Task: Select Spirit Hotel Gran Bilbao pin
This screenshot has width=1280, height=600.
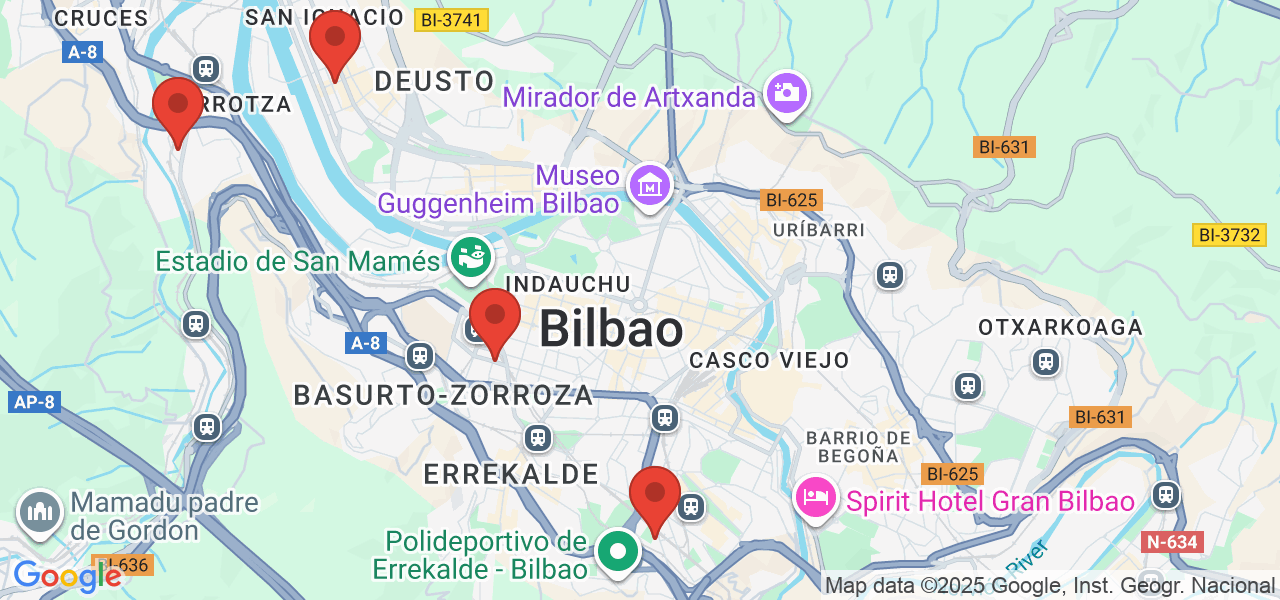Action: 816,496
